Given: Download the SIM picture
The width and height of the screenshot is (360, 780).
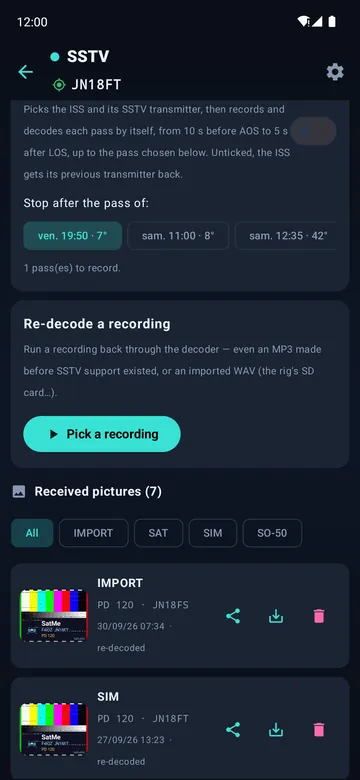Looking at the screenshot, I should 275,730.
